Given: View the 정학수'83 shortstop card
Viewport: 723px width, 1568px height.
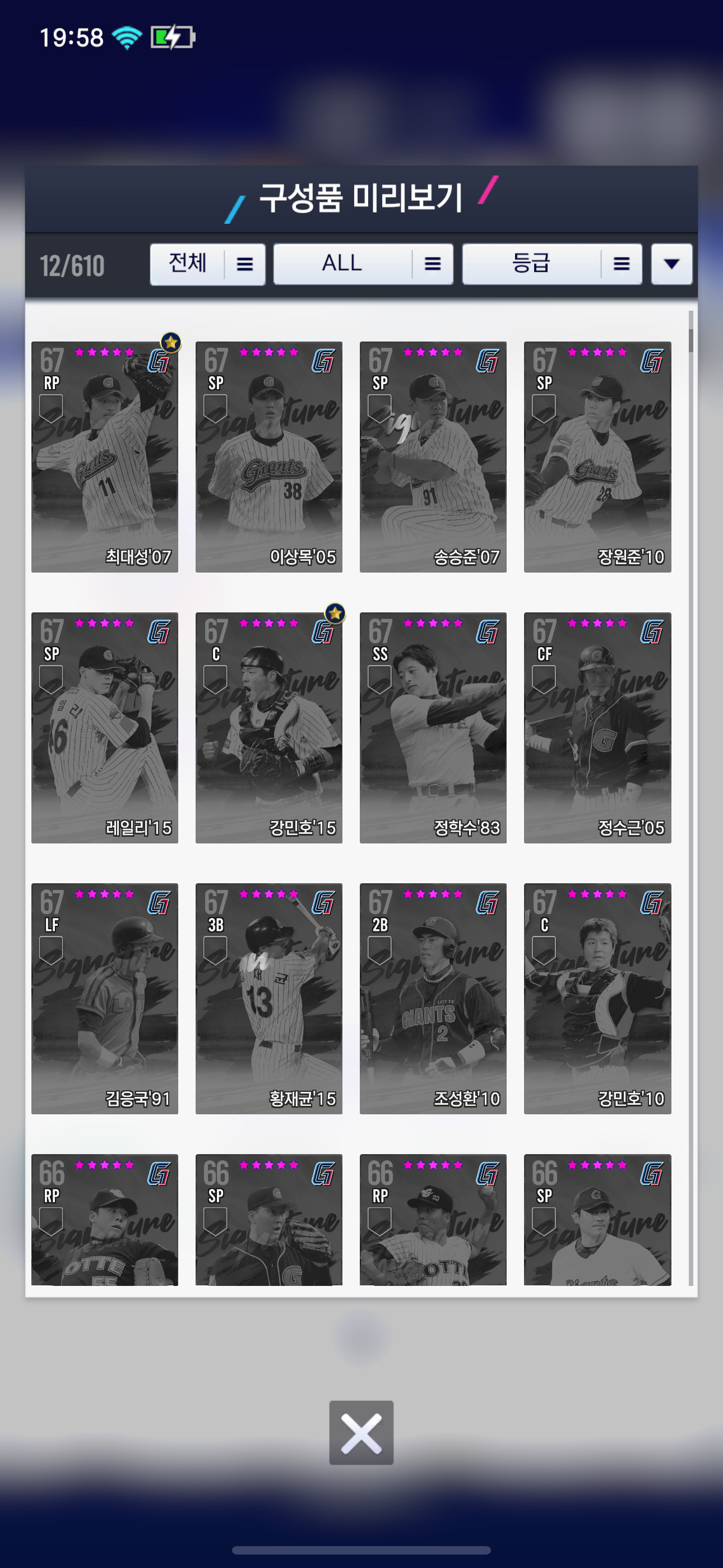Looking at the screenshot, I should pos(433,727).
